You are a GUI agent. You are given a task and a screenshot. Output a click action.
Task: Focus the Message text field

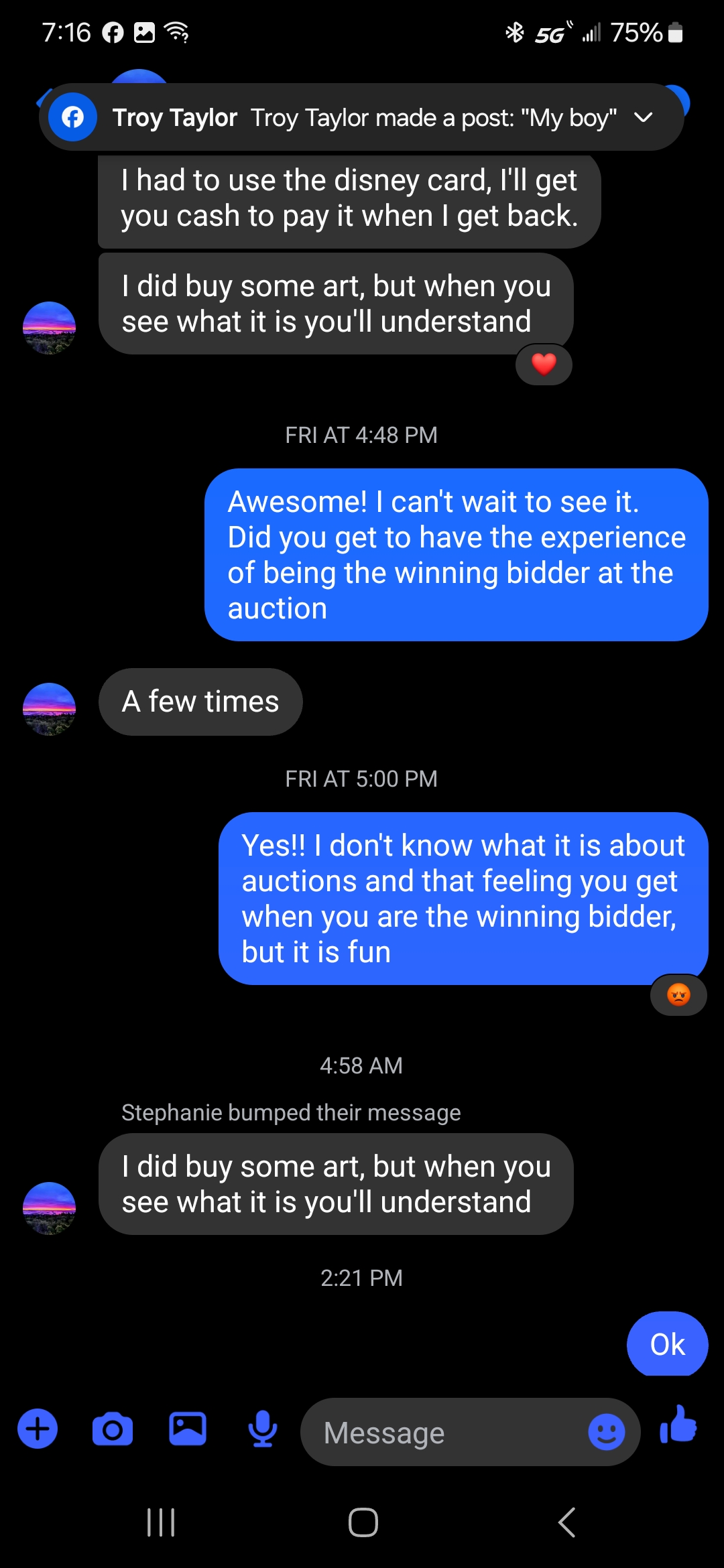(x=442, y=1433)
